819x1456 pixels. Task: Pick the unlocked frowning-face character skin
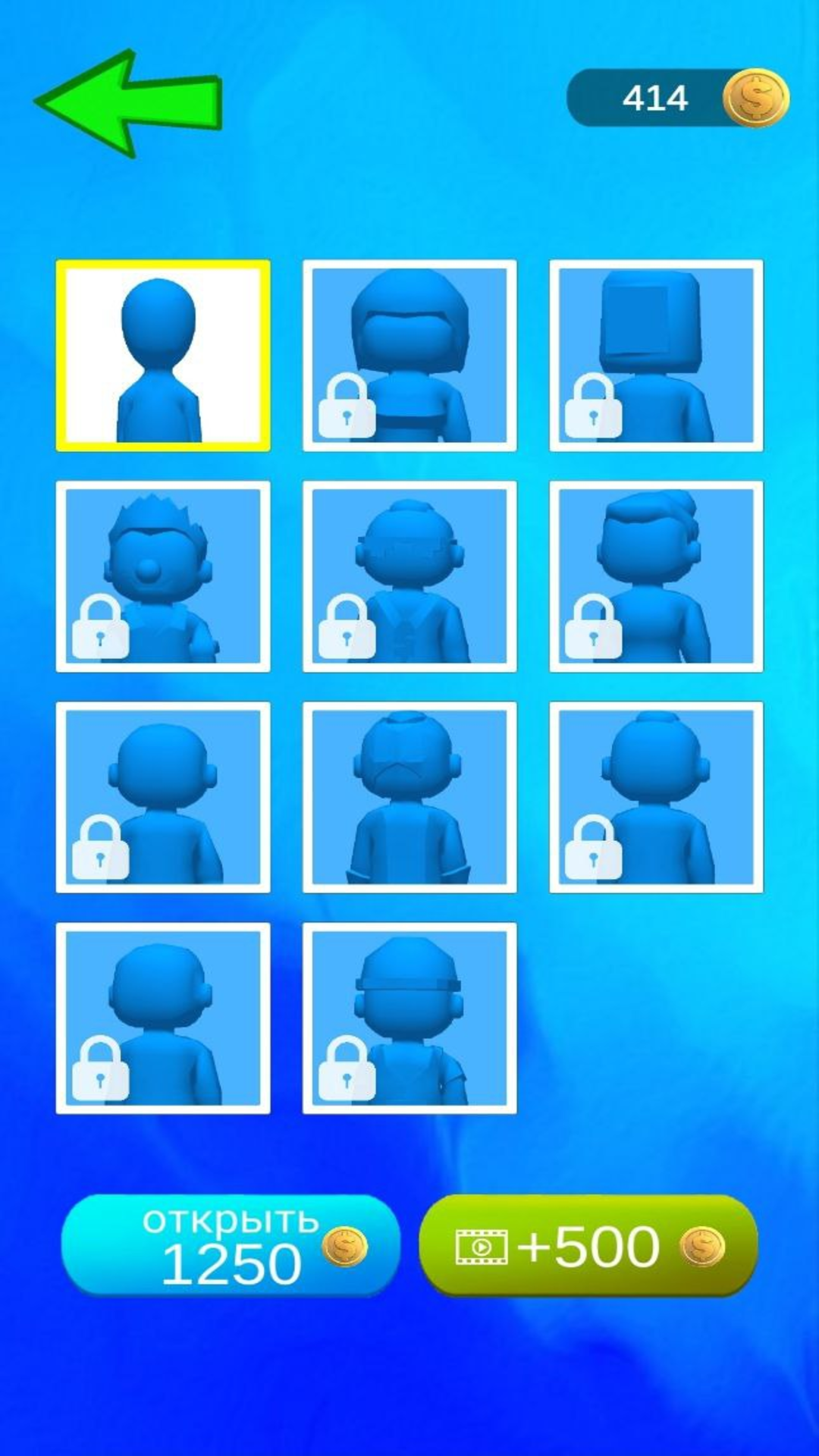click(409, 797)
